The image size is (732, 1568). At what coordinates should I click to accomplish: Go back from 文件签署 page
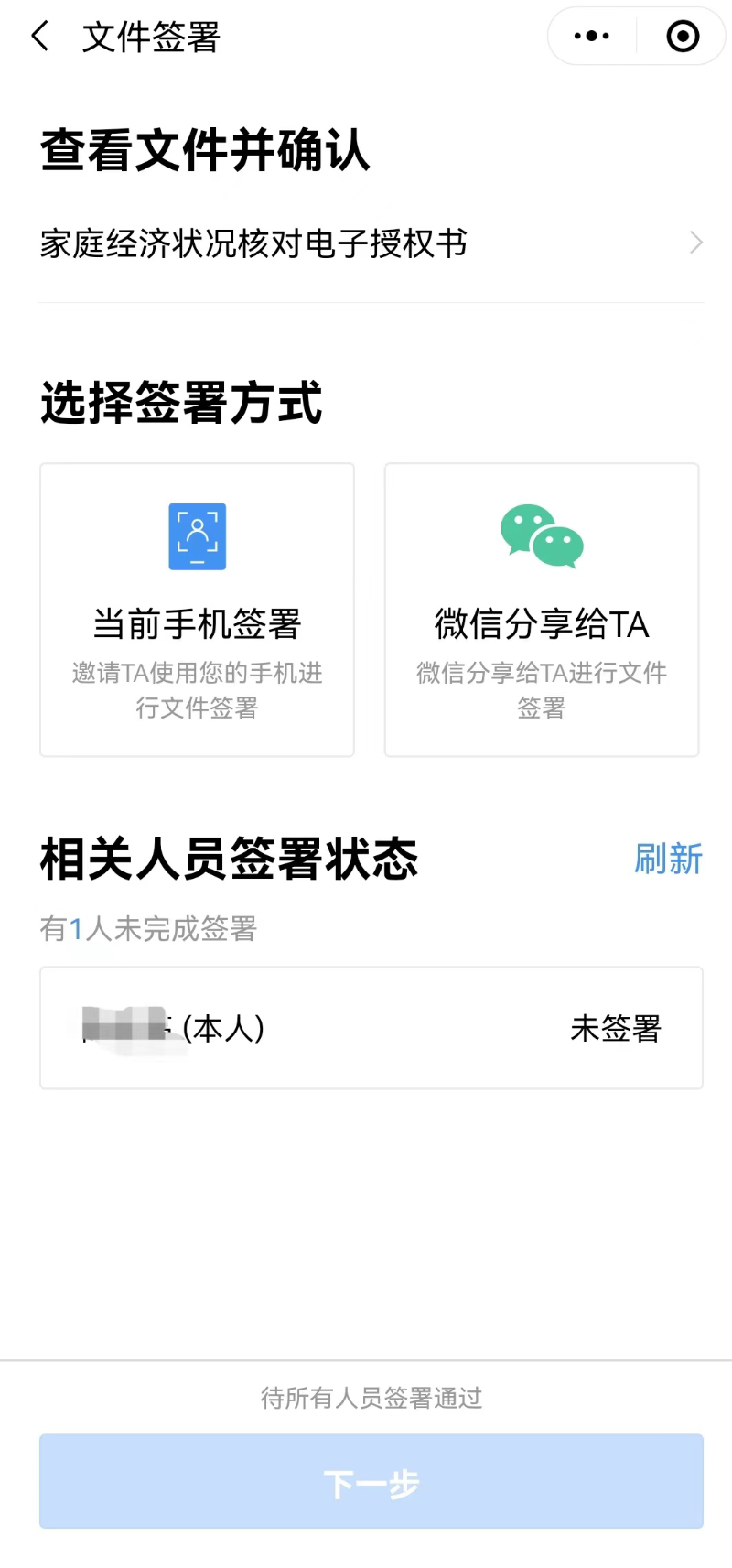(40, 37)
